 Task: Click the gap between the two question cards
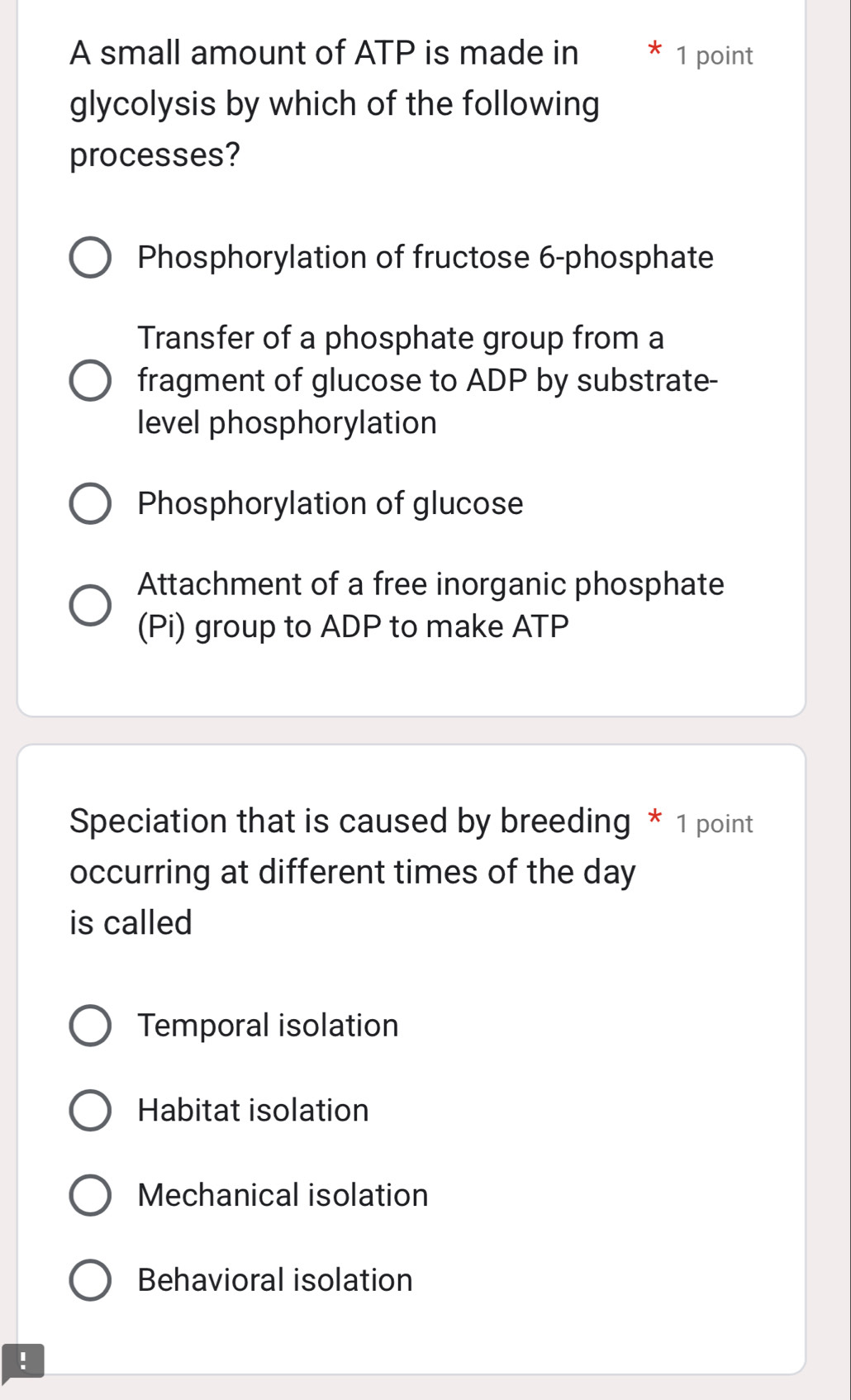(413, 729)
